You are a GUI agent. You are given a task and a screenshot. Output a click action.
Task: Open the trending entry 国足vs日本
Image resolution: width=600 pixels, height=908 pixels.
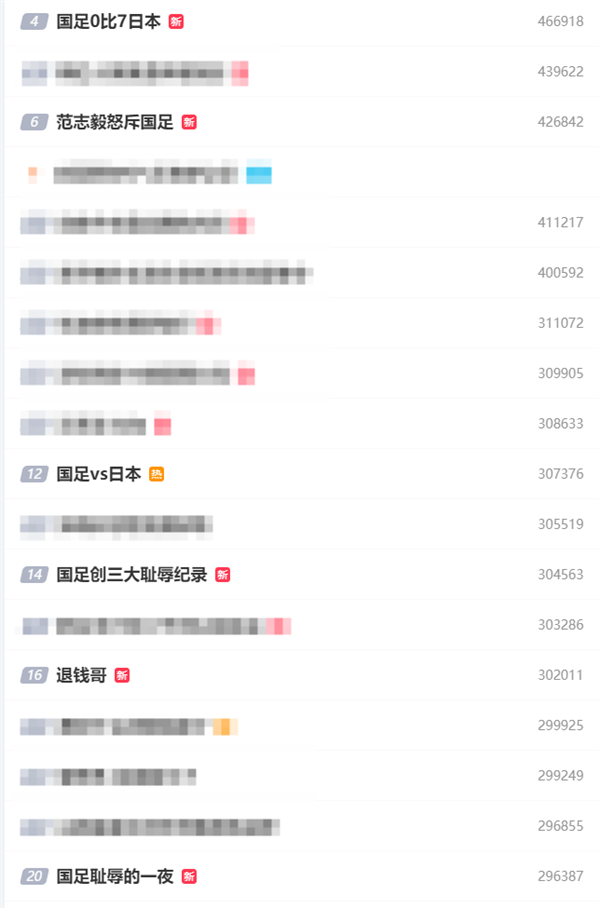[x=99, y=474]
